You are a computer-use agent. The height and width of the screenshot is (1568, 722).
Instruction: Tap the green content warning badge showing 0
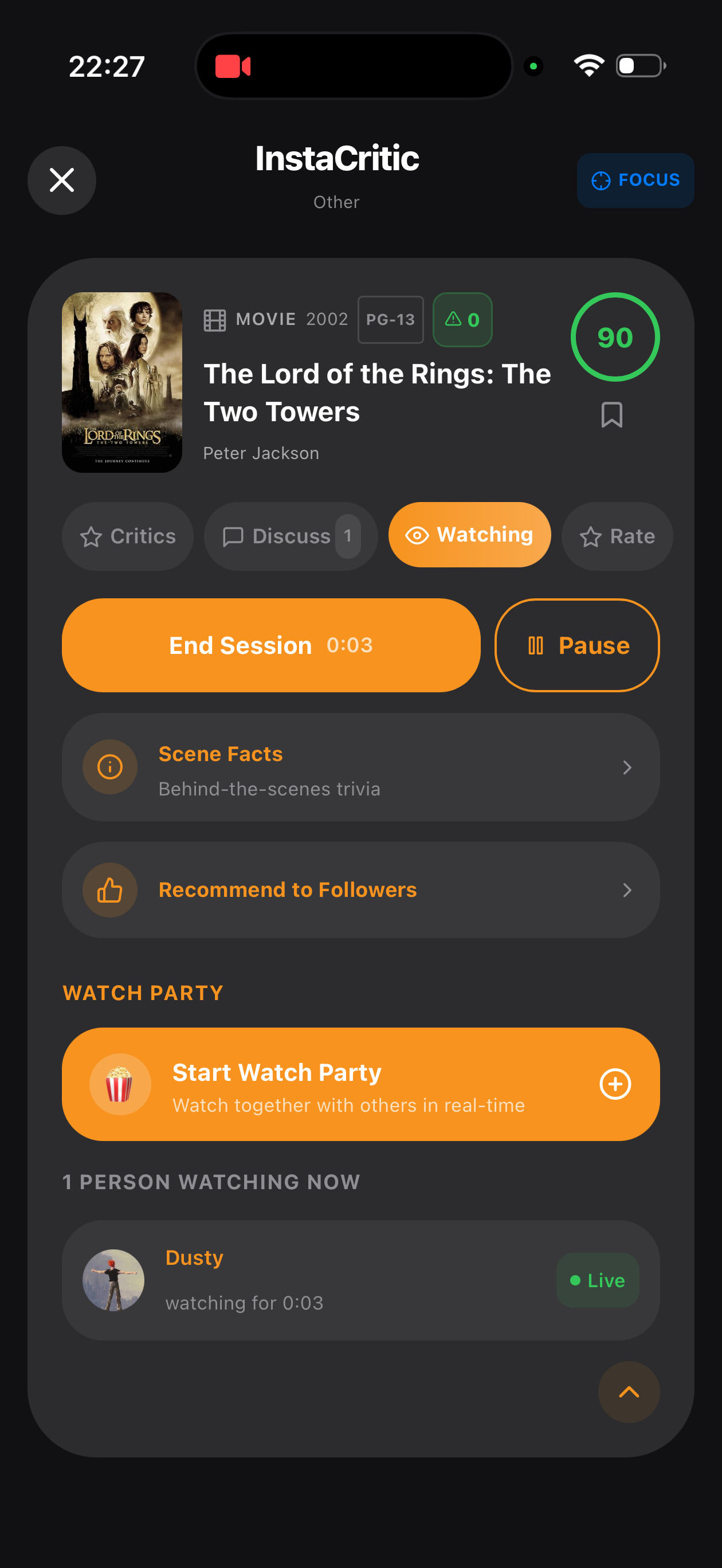462,320
